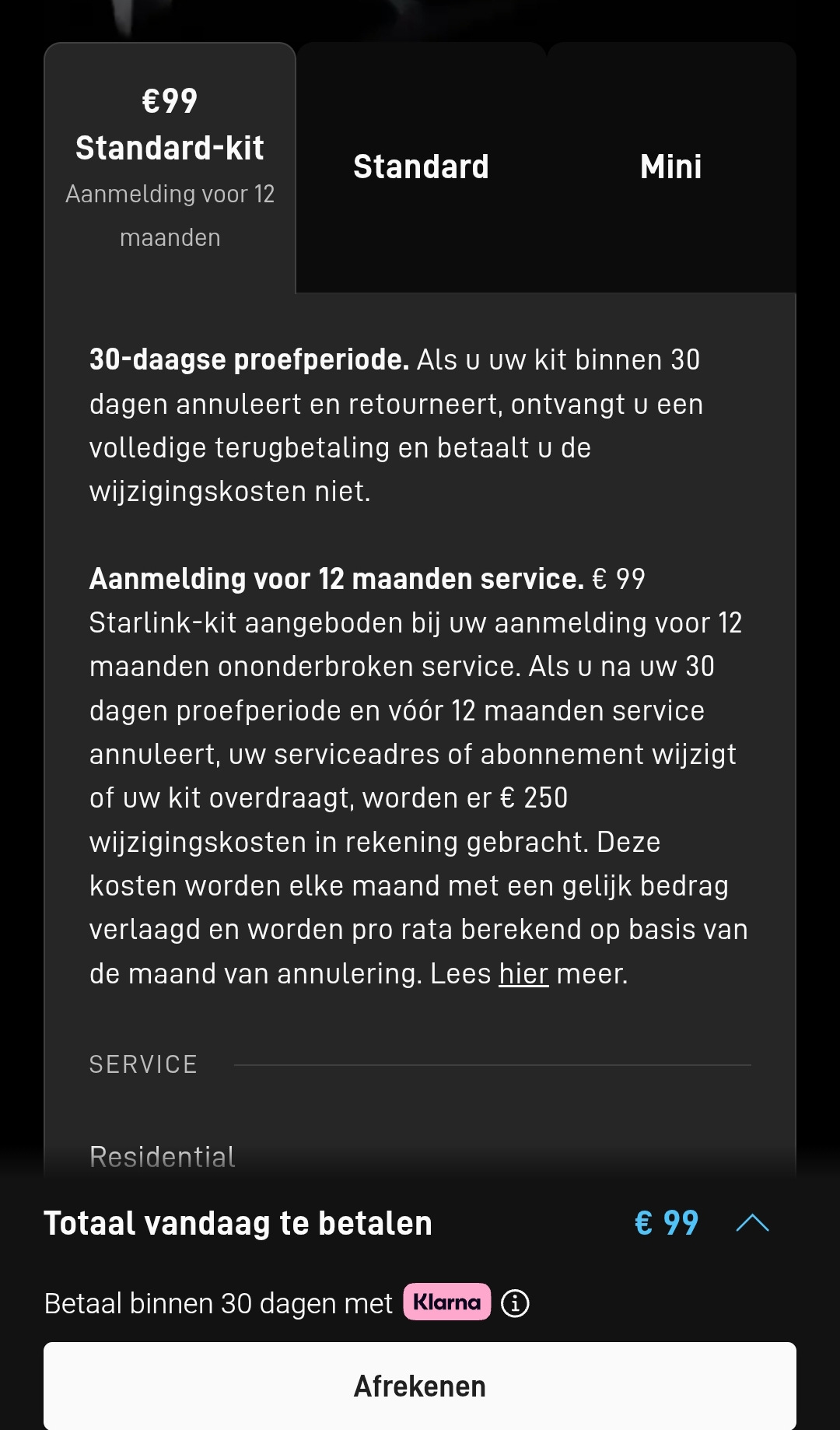Select the €99 Standard-kit tab
Viewport: 840px width, 1430px height.
pyautogui.click(x=170, y=167)
